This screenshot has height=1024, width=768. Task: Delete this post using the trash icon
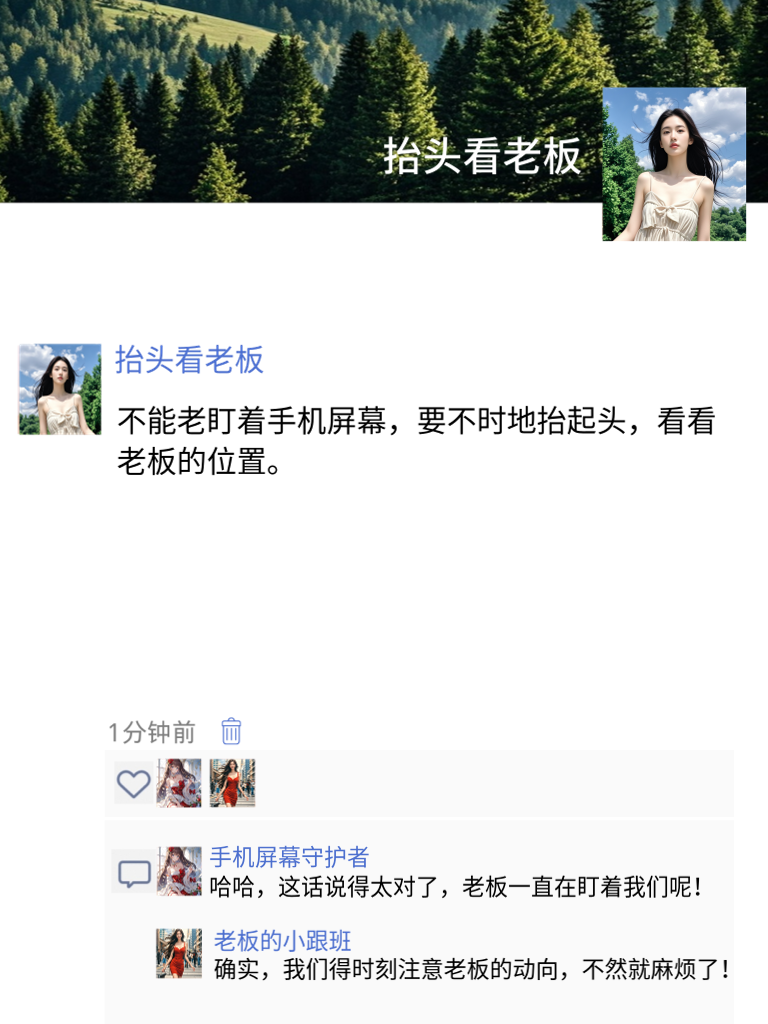point(229,733)
